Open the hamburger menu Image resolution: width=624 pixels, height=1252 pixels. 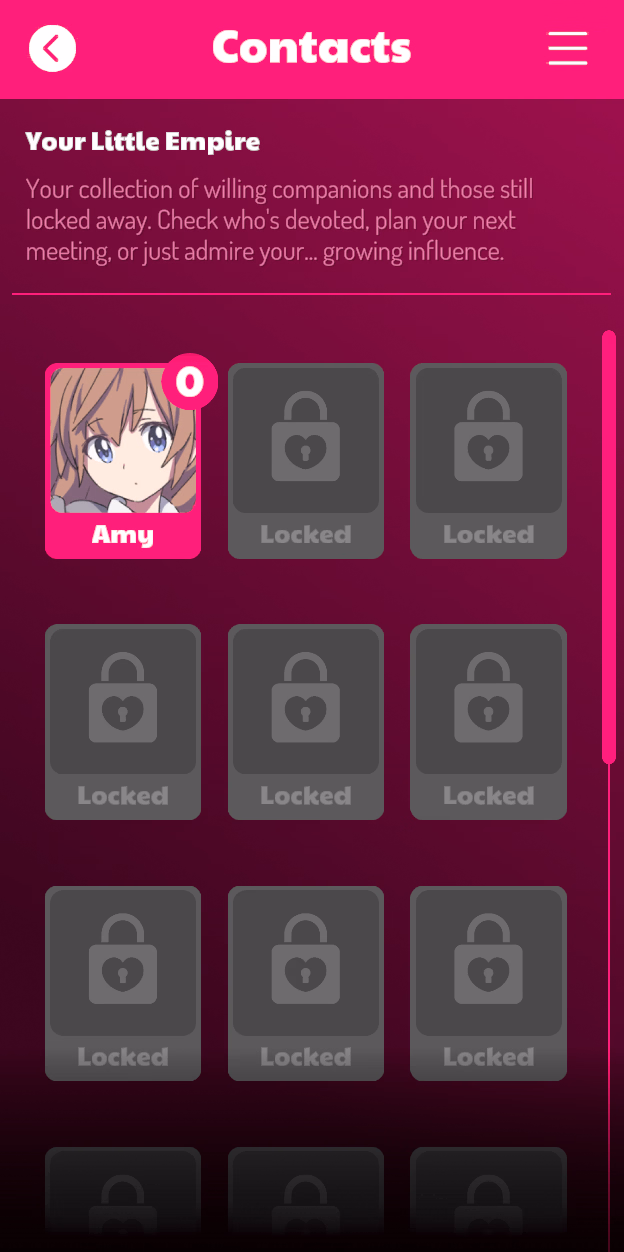coord(567,48)
